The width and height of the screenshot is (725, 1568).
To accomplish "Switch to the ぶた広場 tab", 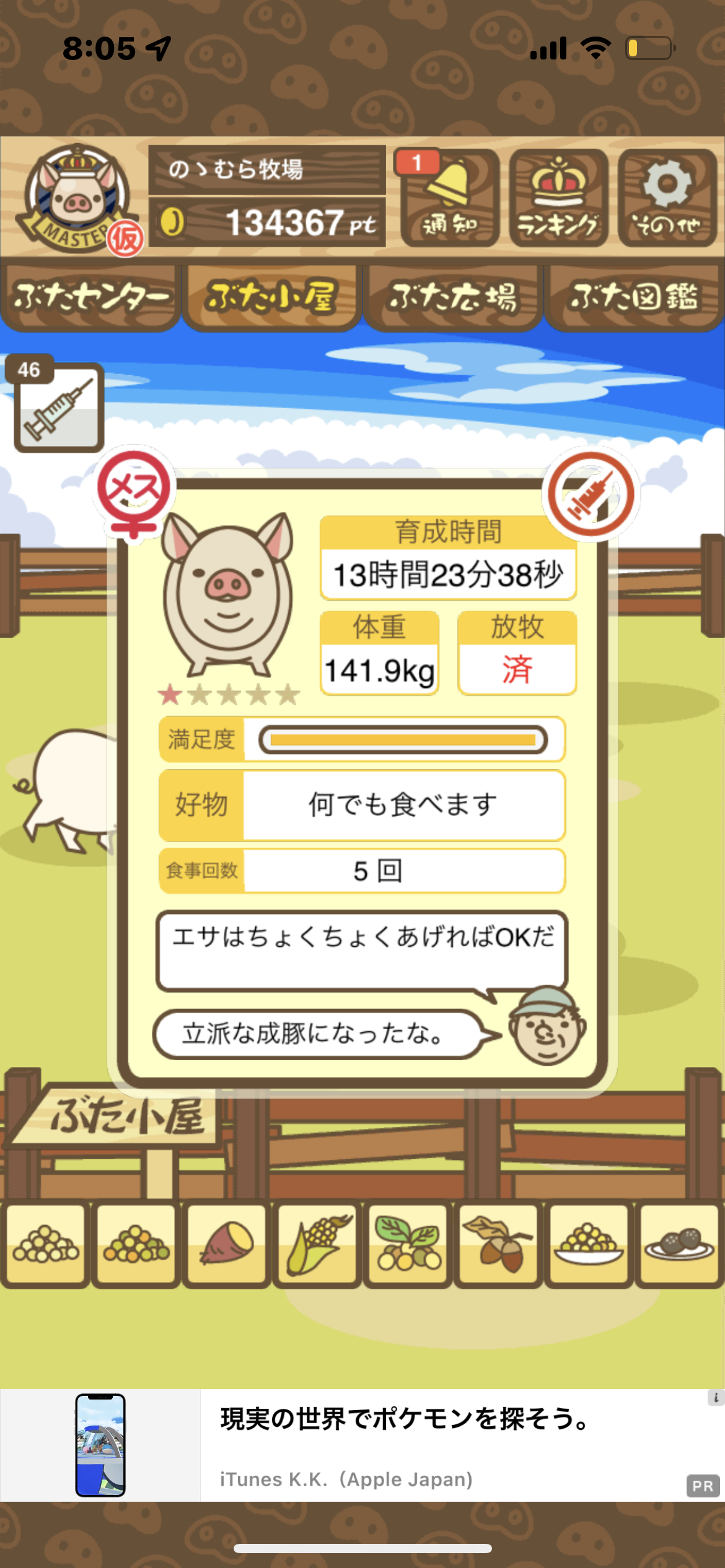I will (453, 297).
